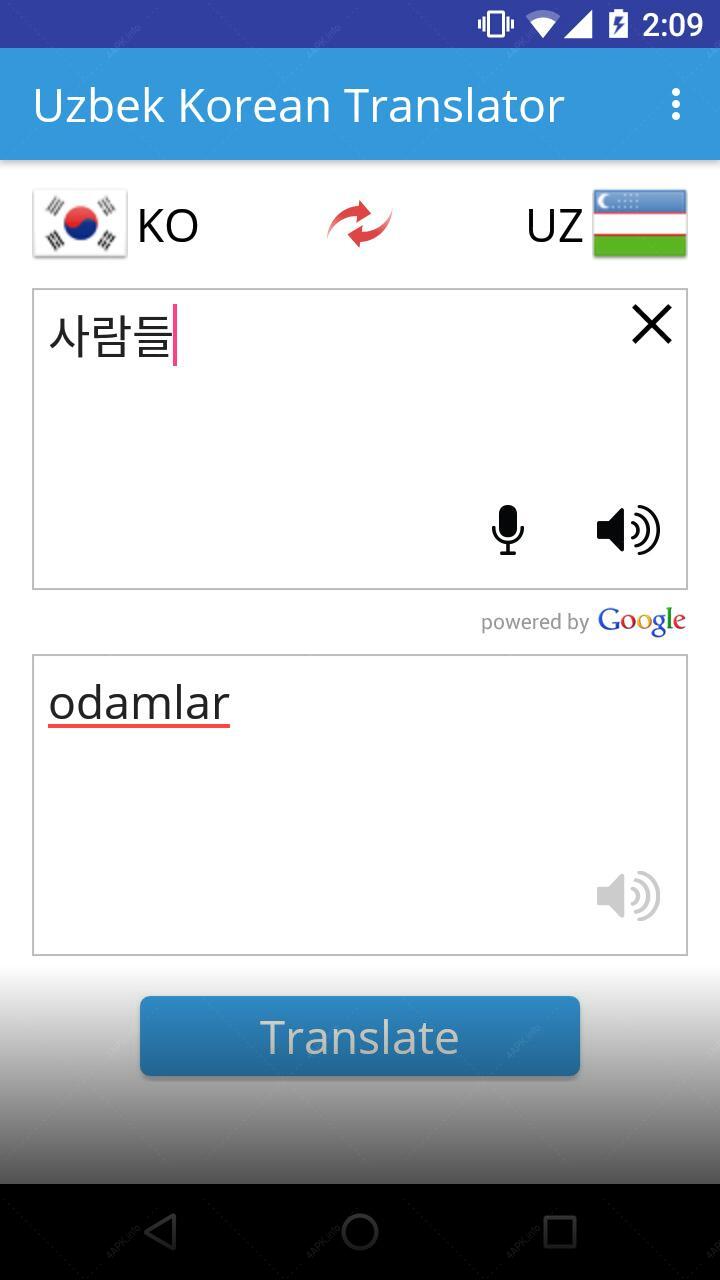This screenshot has width=720, height=1280.
Task: Play audio of the Uzbek translation
Action: tap(628, 895)
